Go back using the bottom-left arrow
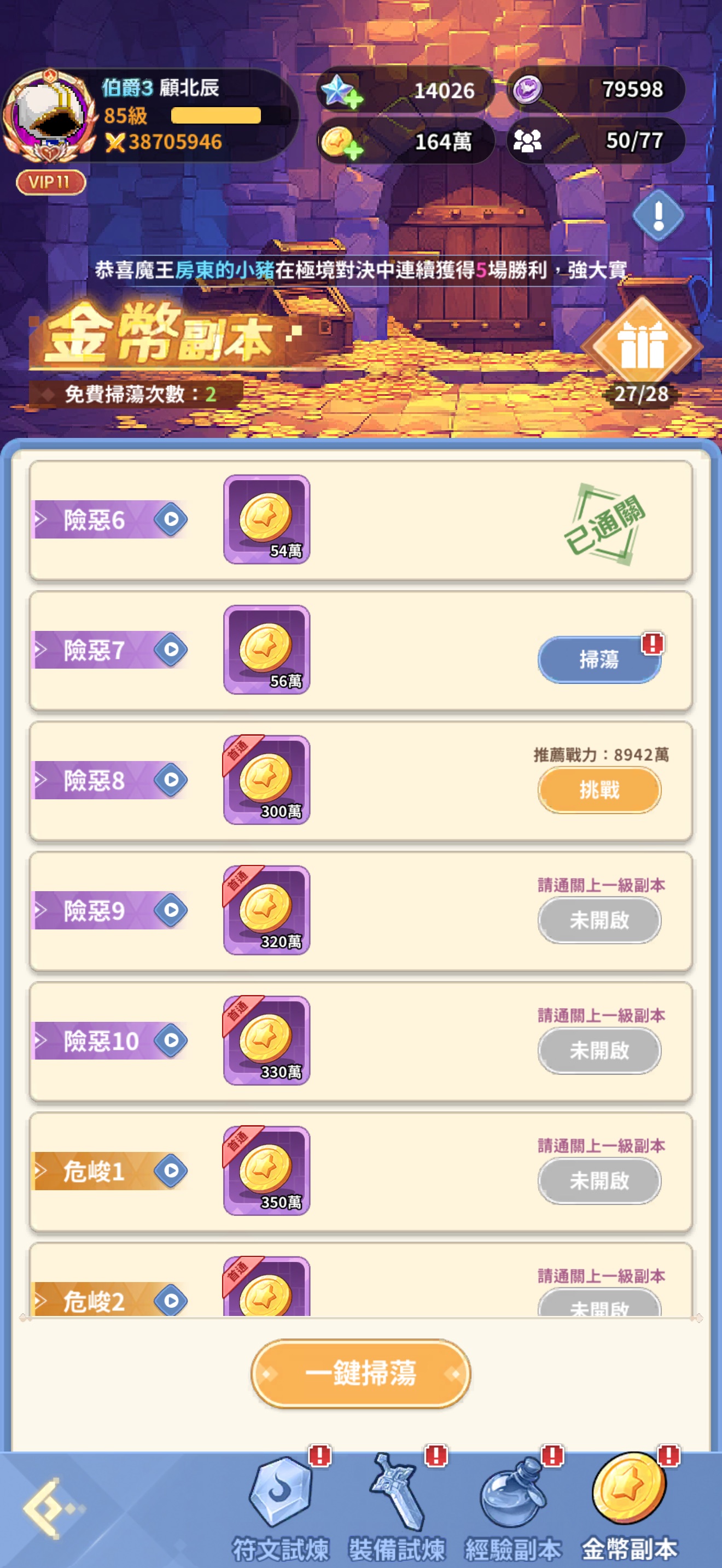Image resolution: width=722 pixels, height=1568 pixels. click(x=50, y=1508)
